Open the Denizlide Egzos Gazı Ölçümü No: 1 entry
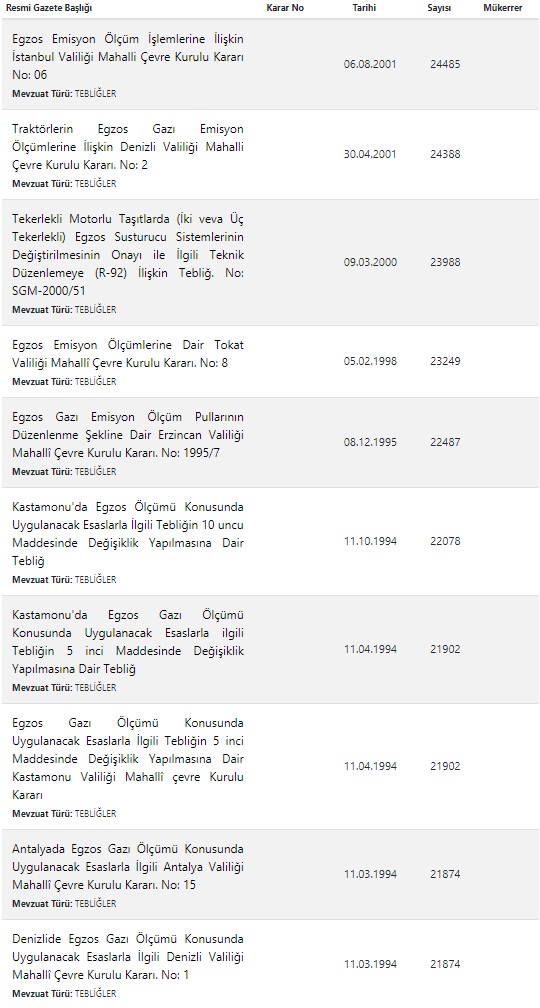This screenshot has height=1008, width=540. pos(128,957)
